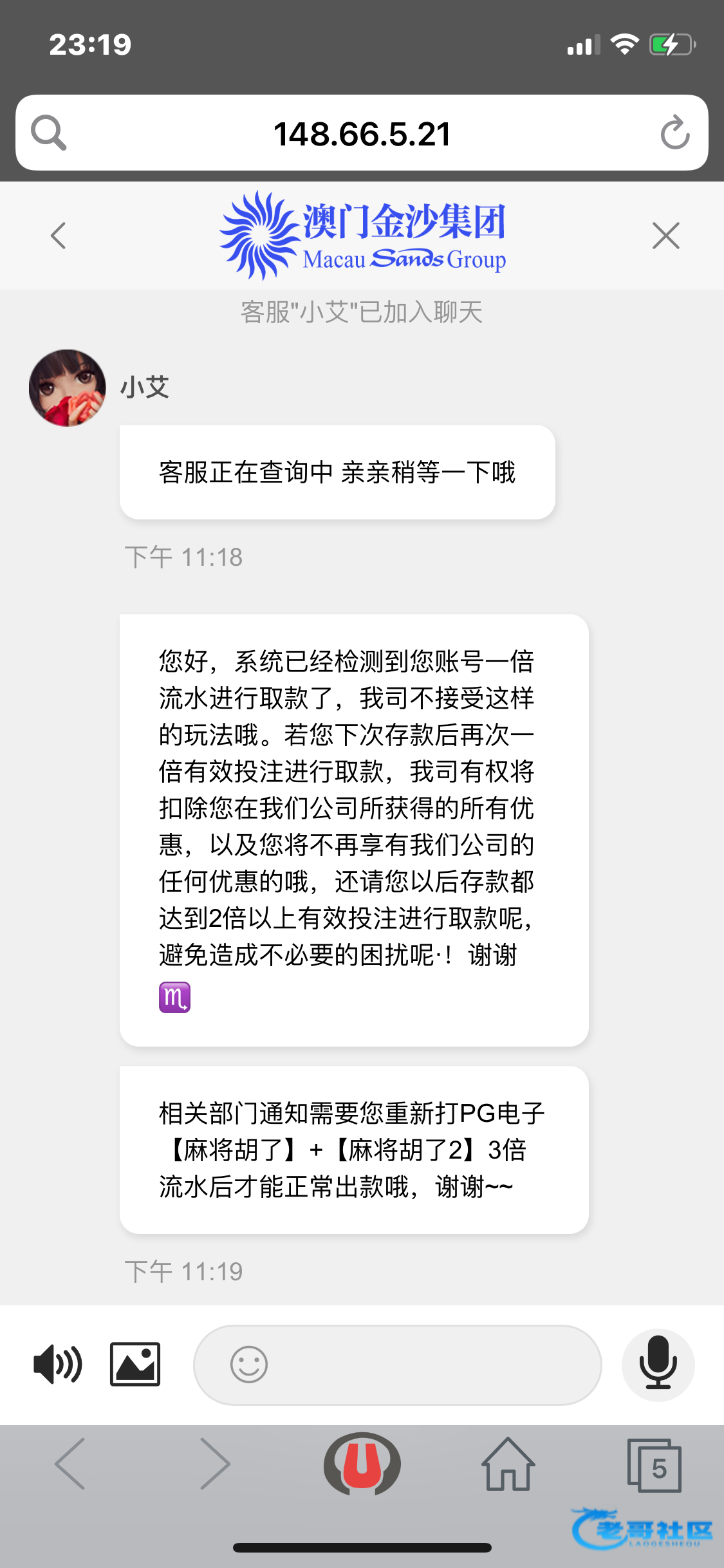Open the browser's center U menu

coord(362,1464)
